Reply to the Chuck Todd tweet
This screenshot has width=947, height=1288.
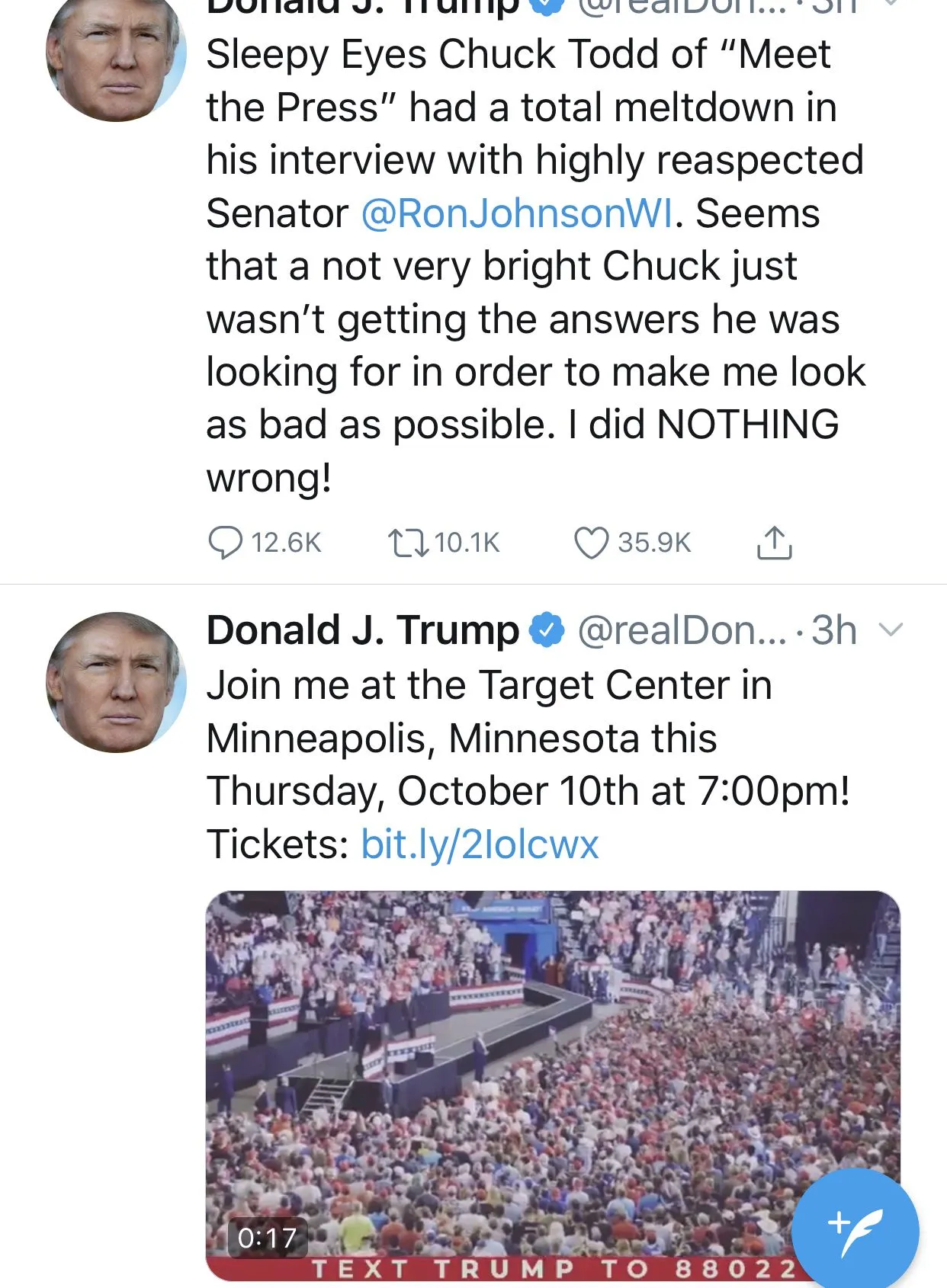(x=226, y=543)
